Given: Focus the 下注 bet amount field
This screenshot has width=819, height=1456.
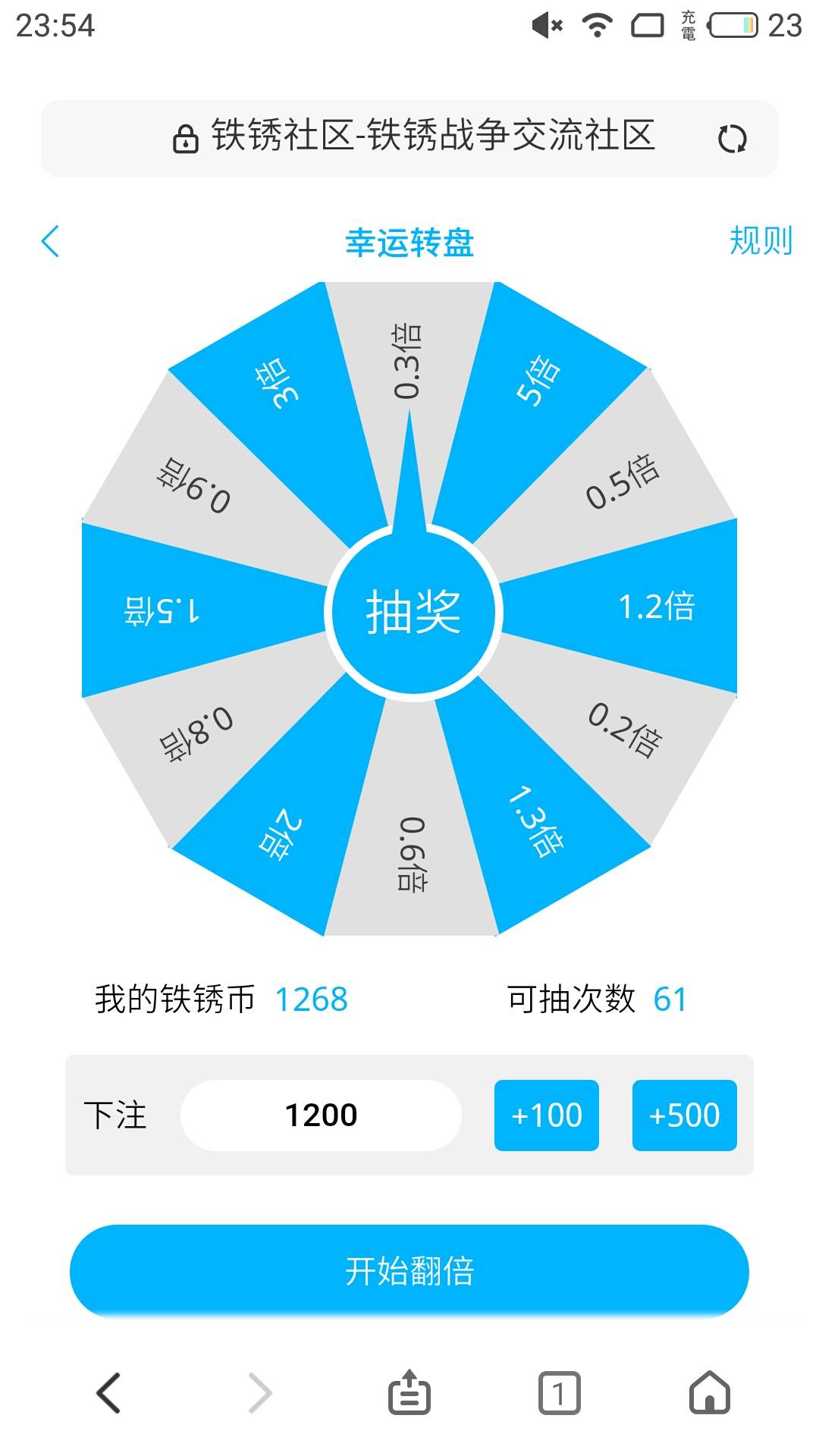Looking at the screenshot, I should pyautogui.click(x=321, y=1115).
